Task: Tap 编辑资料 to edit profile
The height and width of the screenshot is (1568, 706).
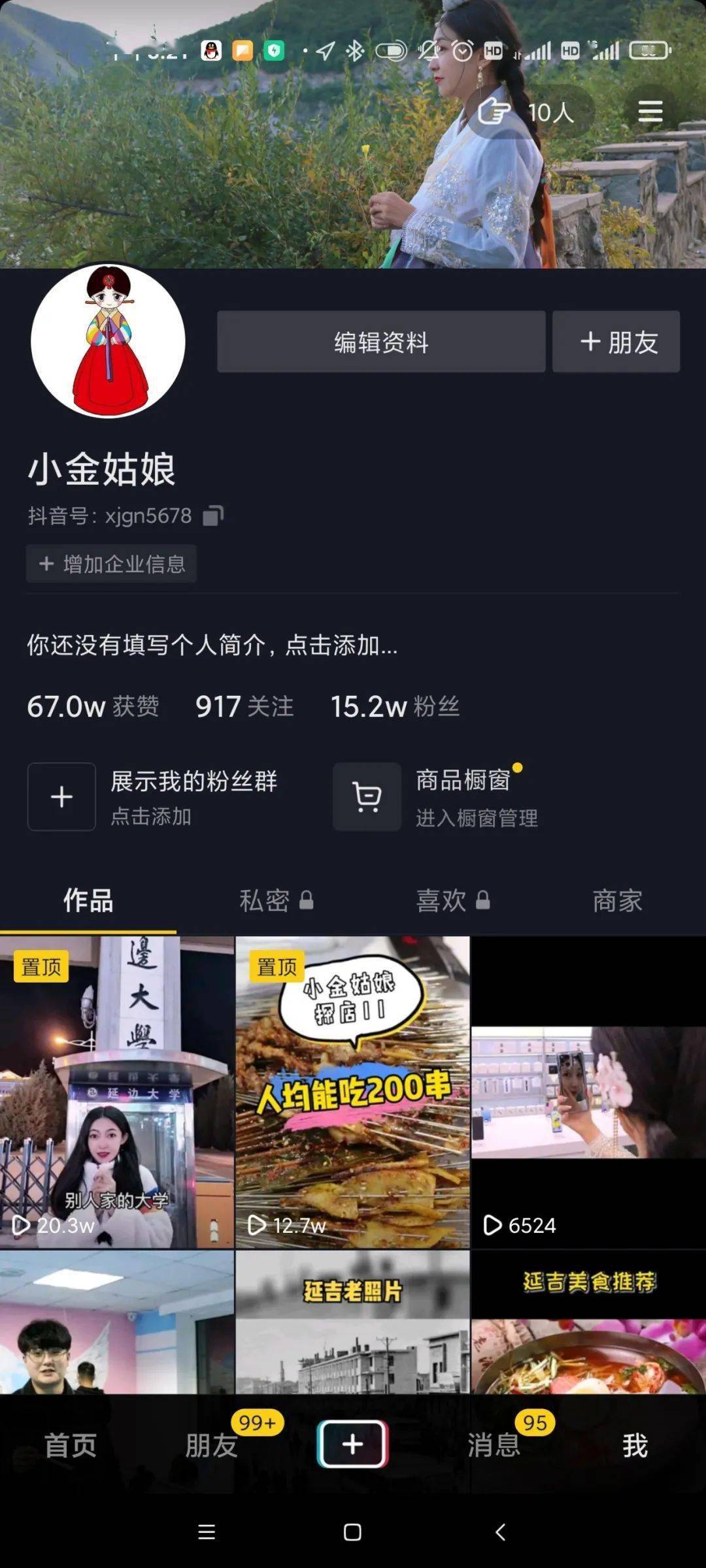Action: 381,342
